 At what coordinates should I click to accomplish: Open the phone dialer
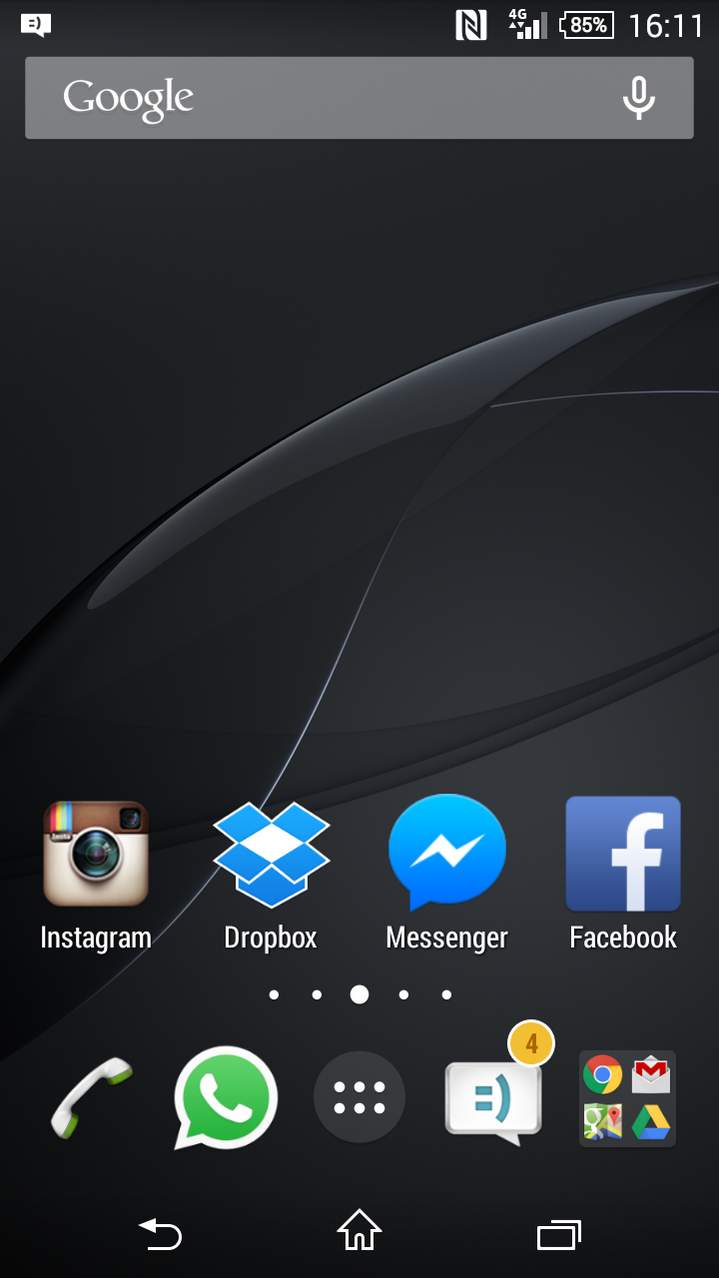[x=92, y=1098]
